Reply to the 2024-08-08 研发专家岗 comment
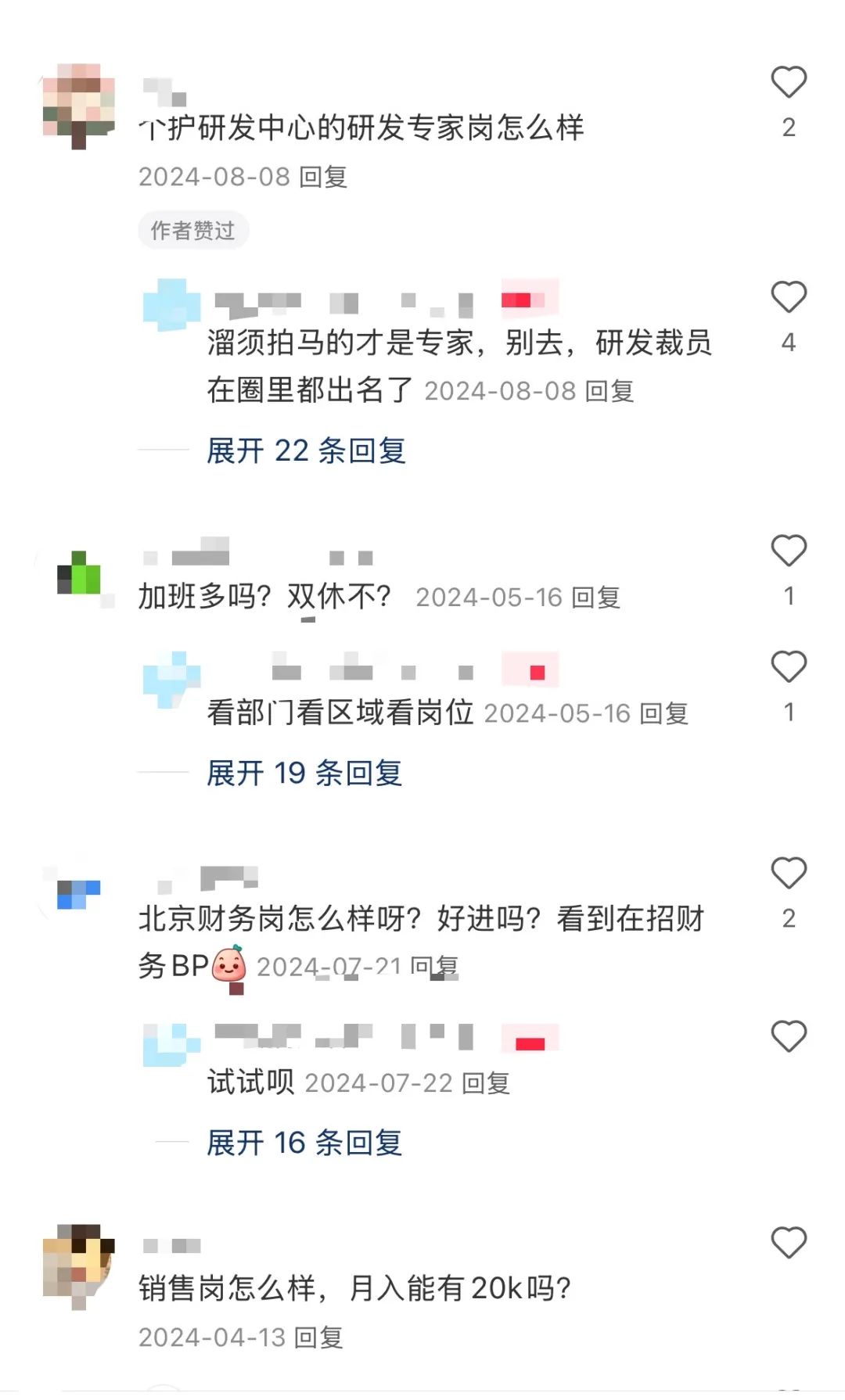Viewport: 845px width, 1400px height. [323, 177]
